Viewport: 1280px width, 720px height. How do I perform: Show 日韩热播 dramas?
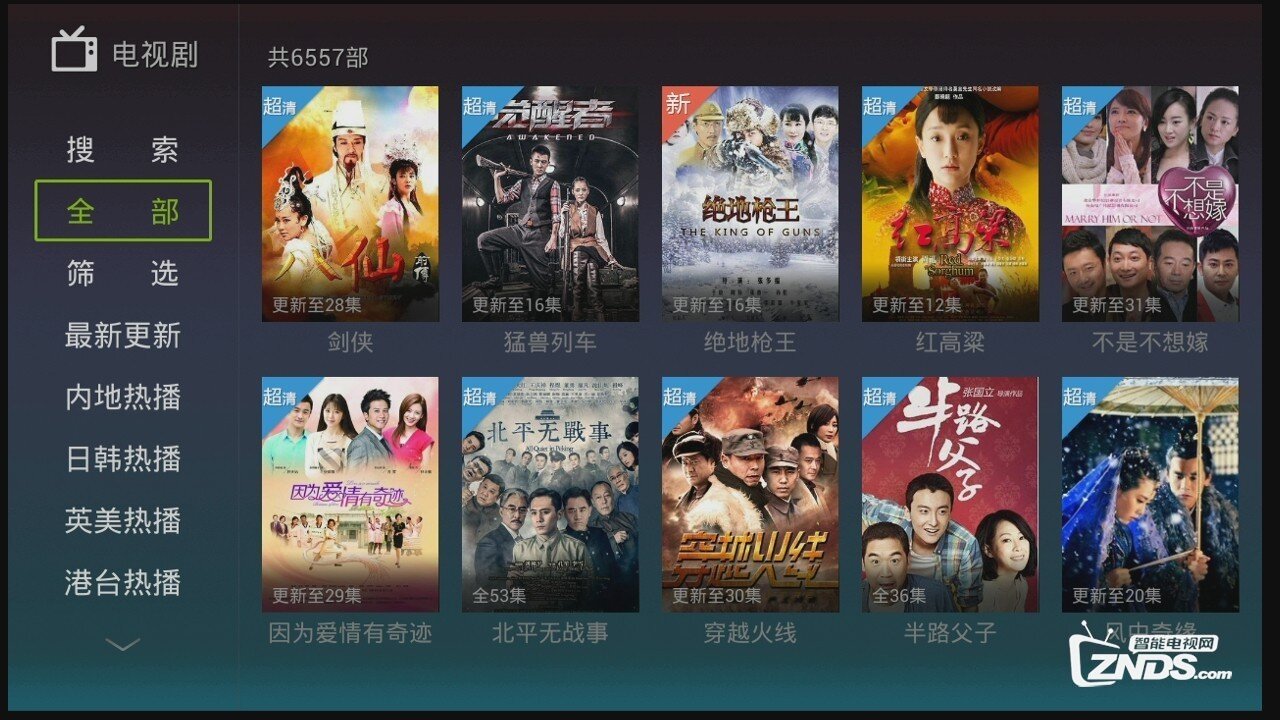[122, 459]
